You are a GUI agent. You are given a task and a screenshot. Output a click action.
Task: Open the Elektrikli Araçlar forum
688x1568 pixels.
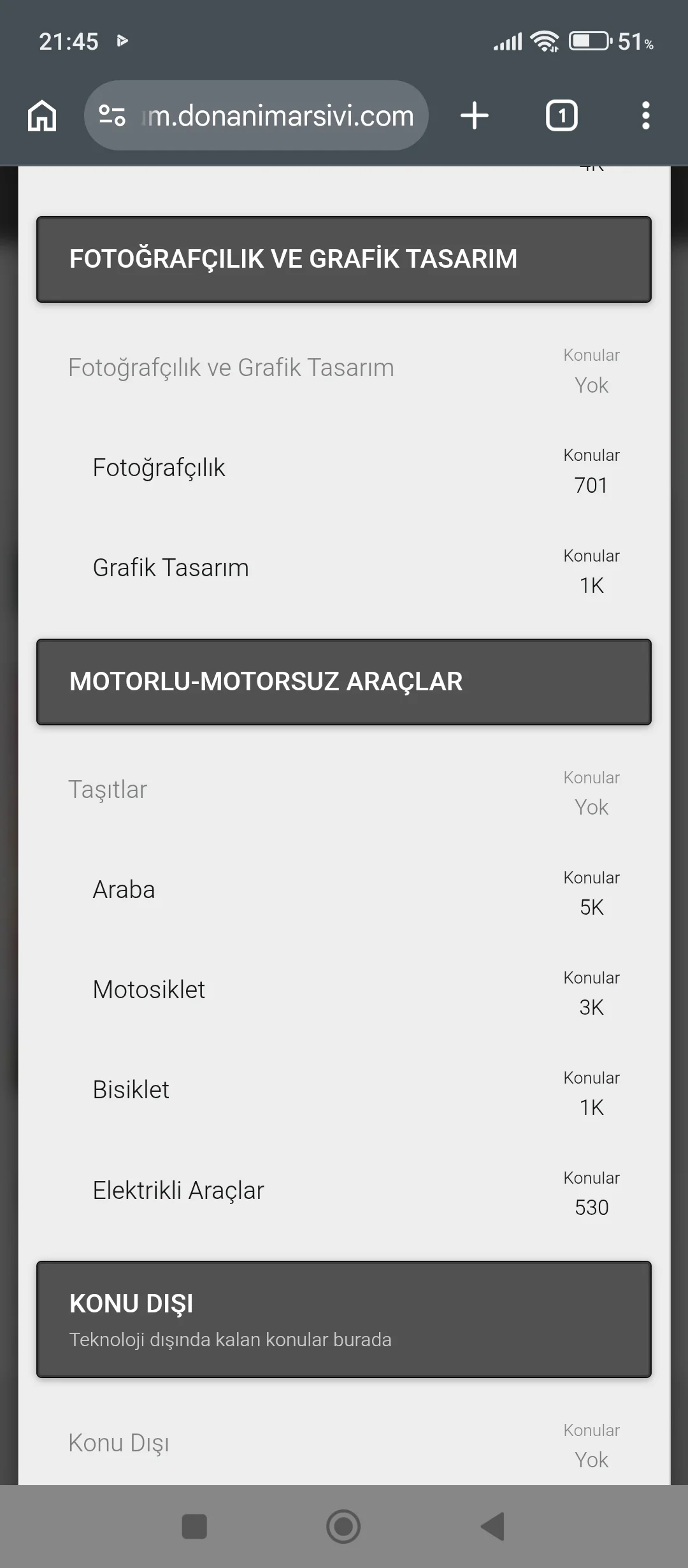(x=178, y=1191)
